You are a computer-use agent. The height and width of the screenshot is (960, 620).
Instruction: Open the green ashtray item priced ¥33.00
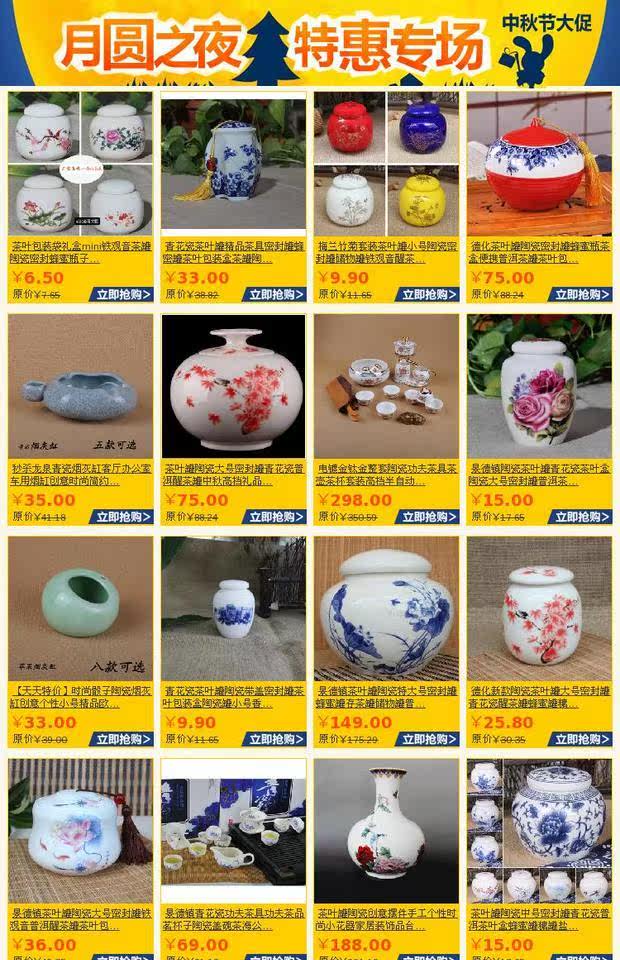click(81, 609)
